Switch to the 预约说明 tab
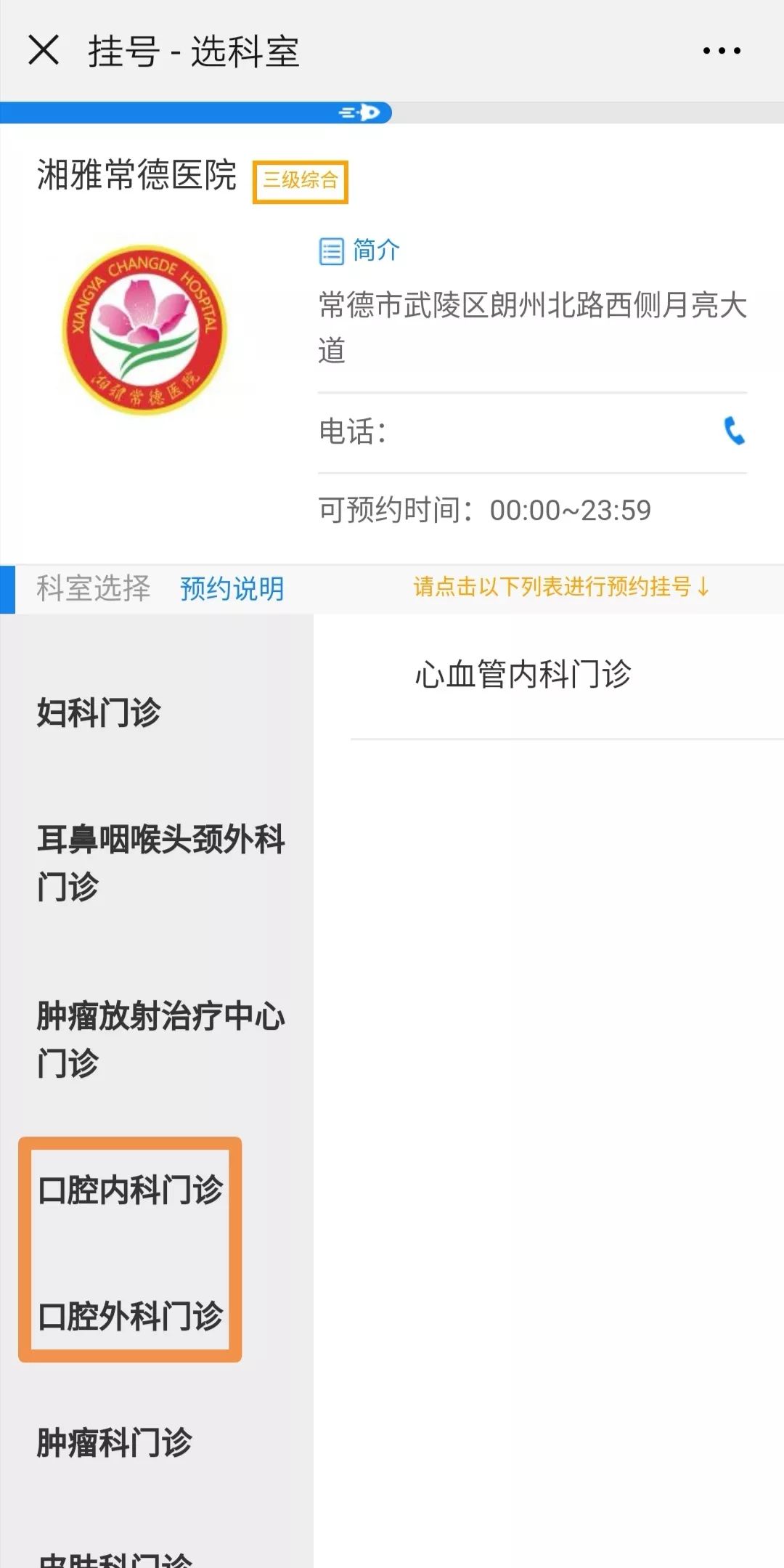 pyautogui.click(x=232, y=588)
